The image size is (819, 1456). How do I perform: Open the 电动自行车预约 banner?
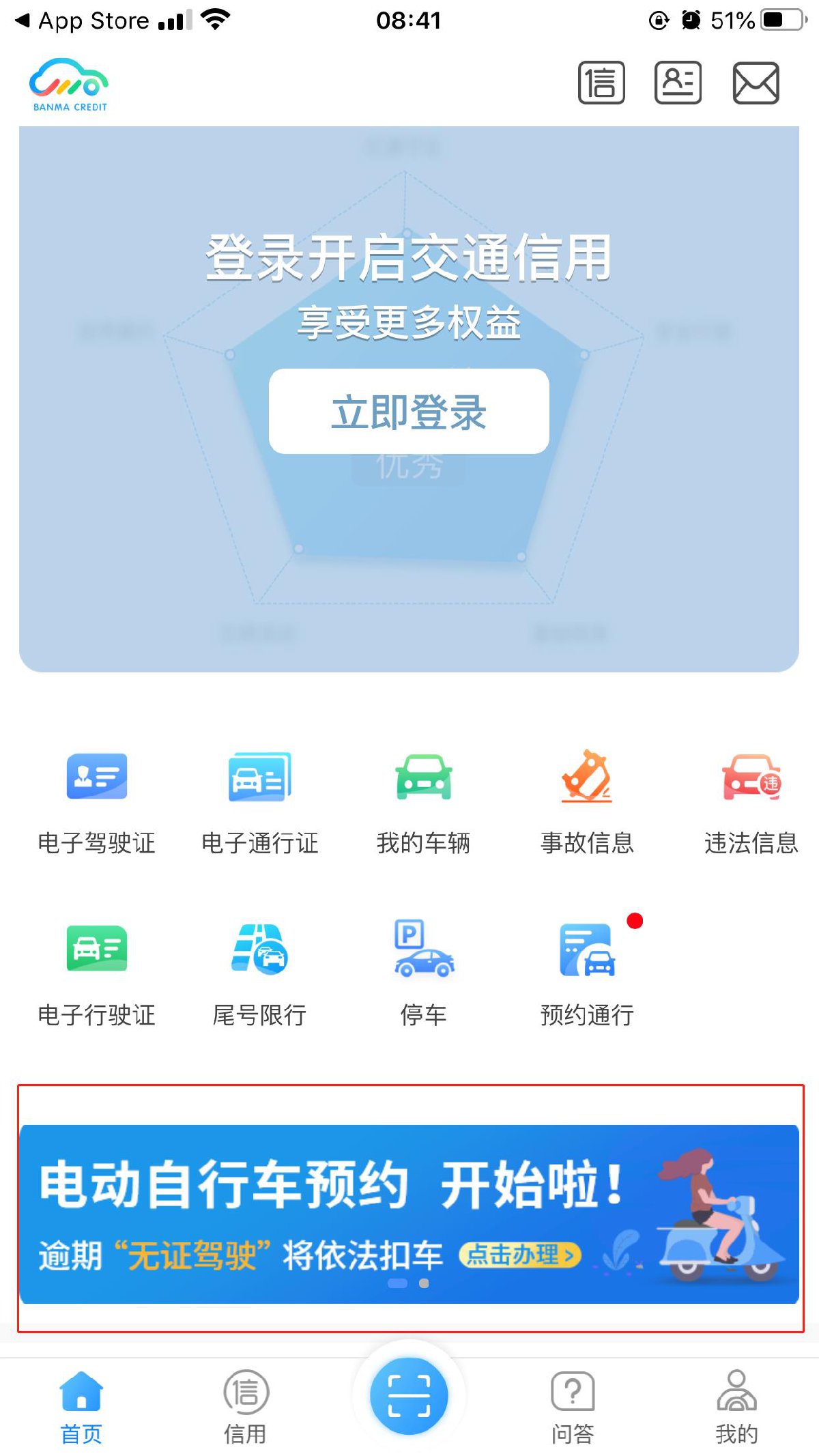pos(409,1214)
